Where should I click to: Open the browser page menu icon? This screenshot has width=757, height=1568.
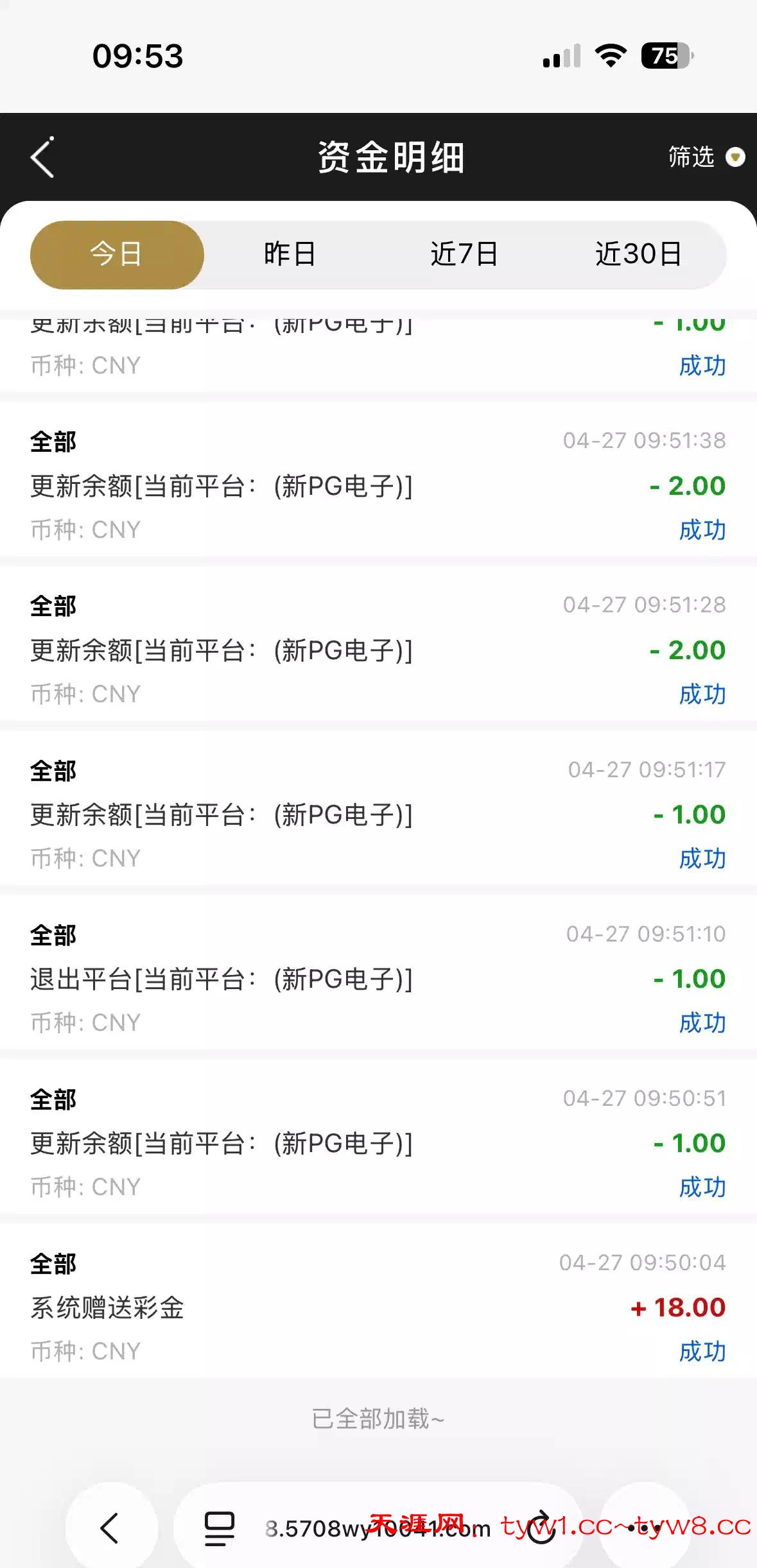(220, 1528)
